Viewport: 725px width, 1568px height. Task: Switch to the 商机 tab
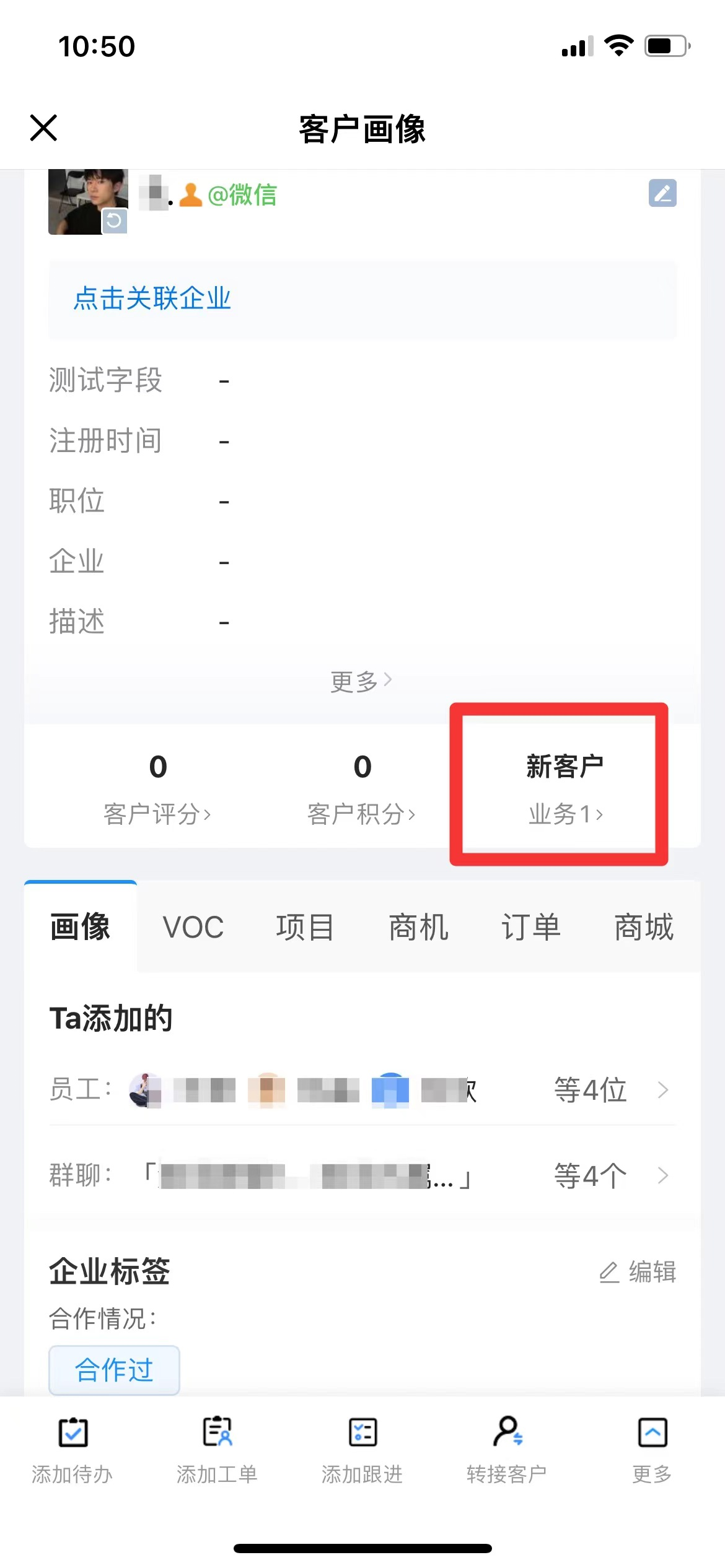coord(418,927)
